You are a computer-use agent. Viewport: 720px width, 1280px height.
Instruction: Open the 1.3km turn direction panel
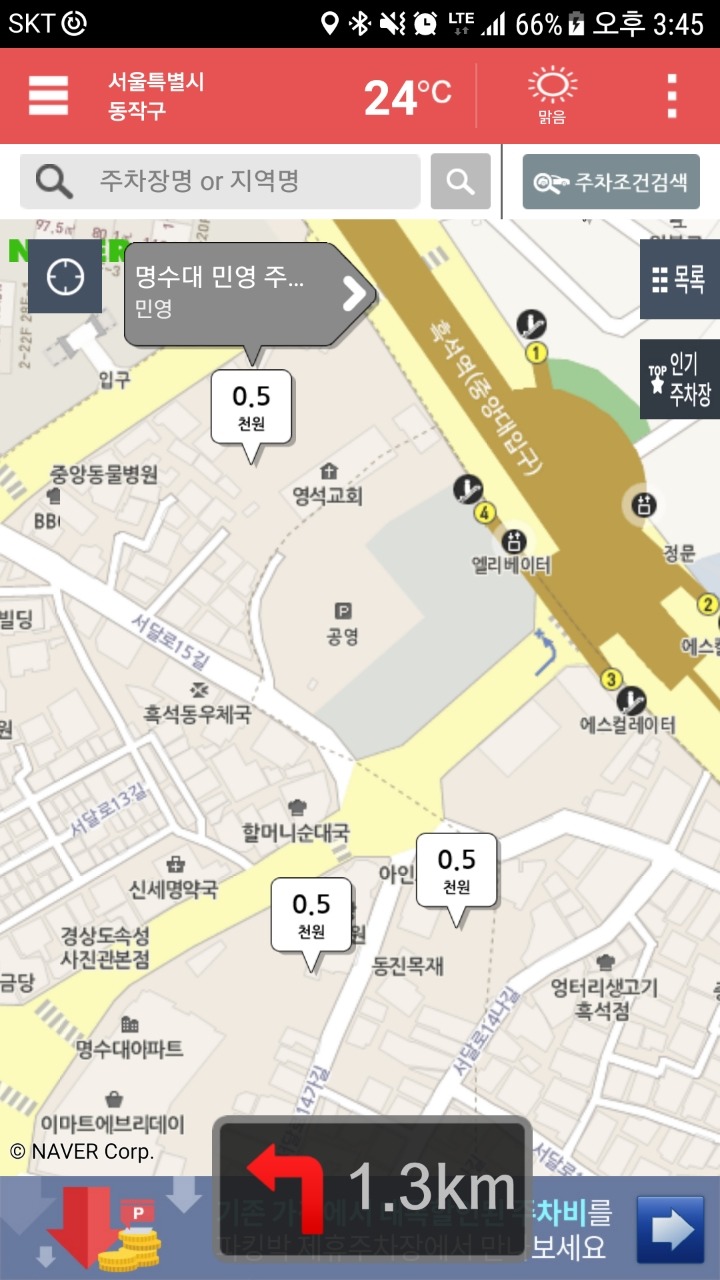click(372, 1187)
